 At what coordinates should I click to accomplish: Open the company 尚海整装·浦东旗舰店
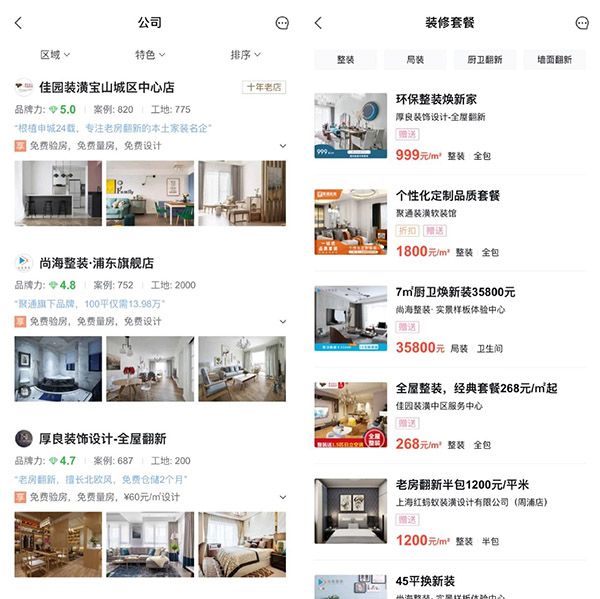(97, 263)
